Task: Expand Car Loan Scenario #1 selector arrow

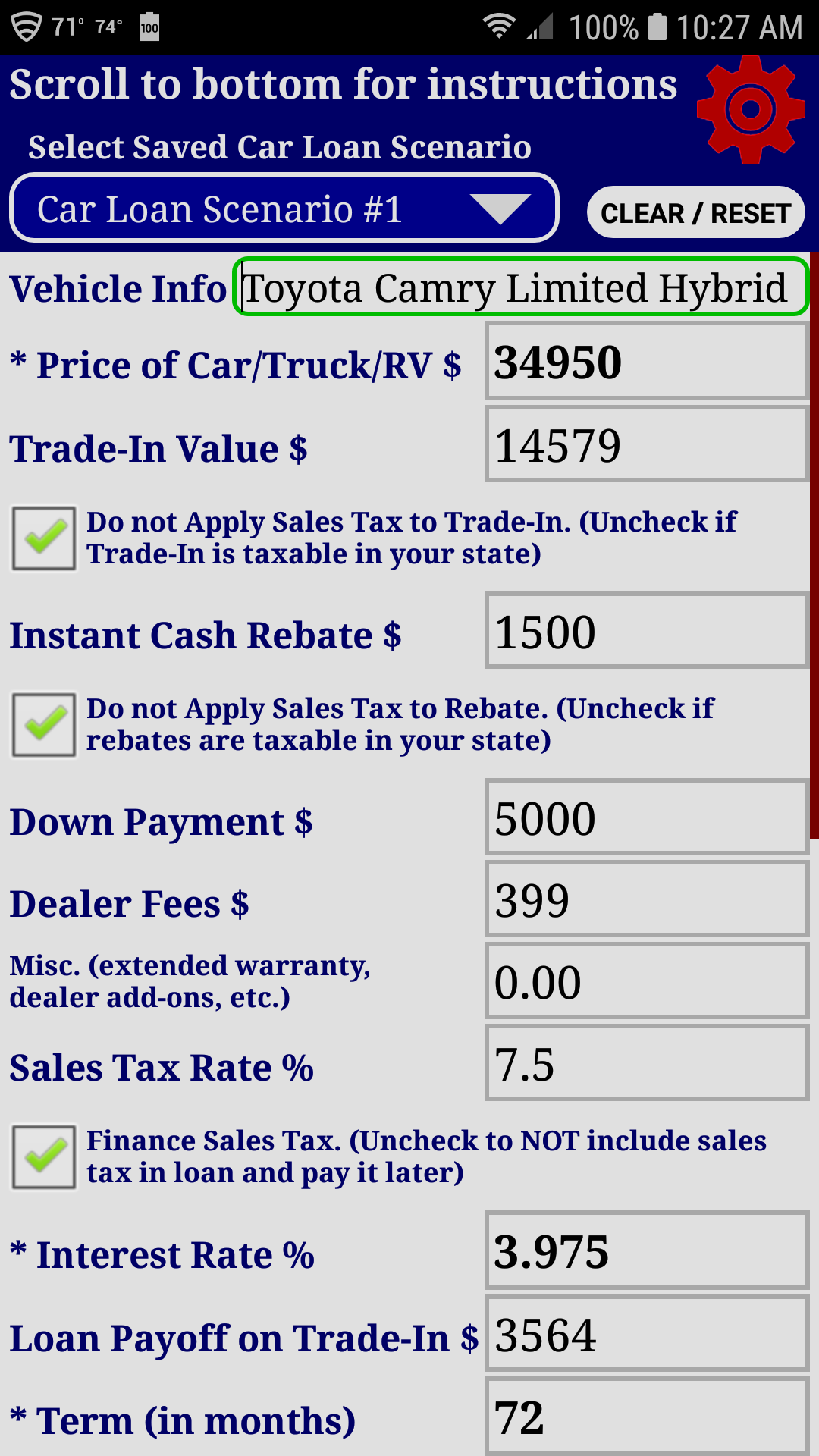Action: [x=500, y=208]
